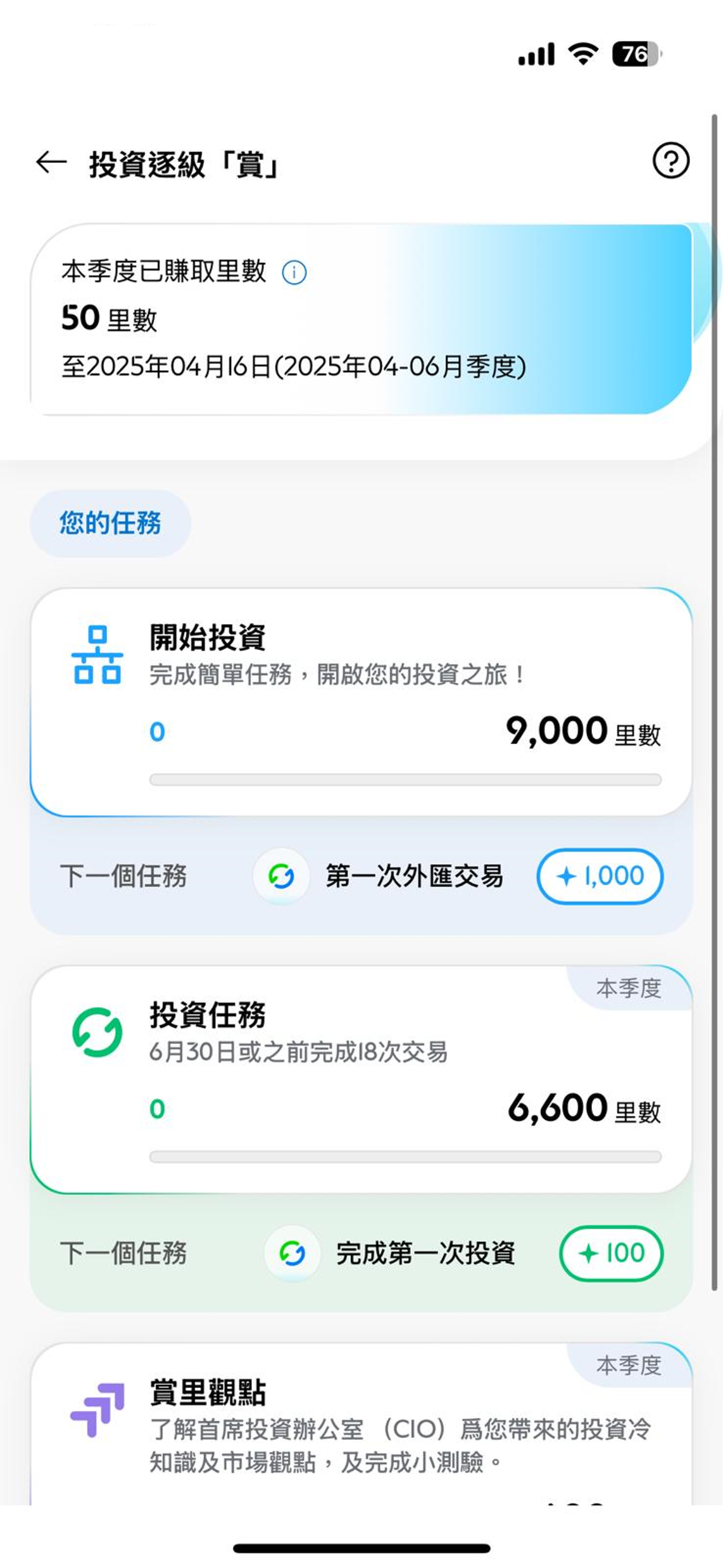Select the 您的任務 pill label
The image size is (723, 1568).
(110, 522)
